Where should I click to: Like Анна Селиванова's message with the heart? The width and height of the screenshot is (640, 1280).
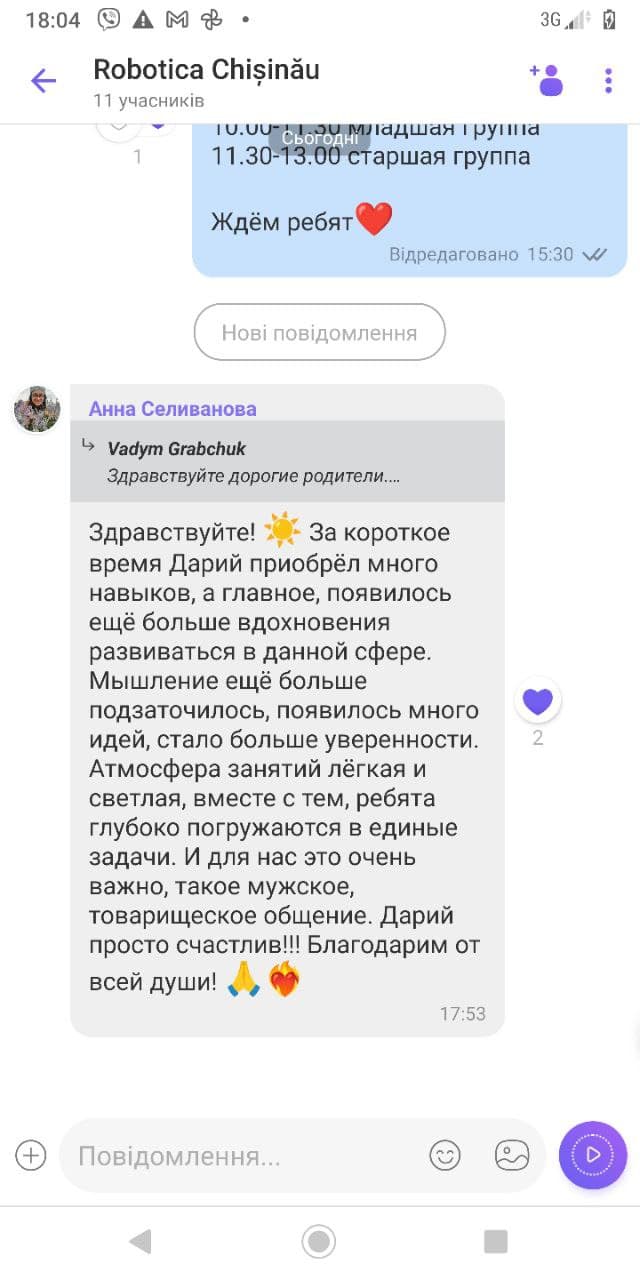tap(538, 701)
